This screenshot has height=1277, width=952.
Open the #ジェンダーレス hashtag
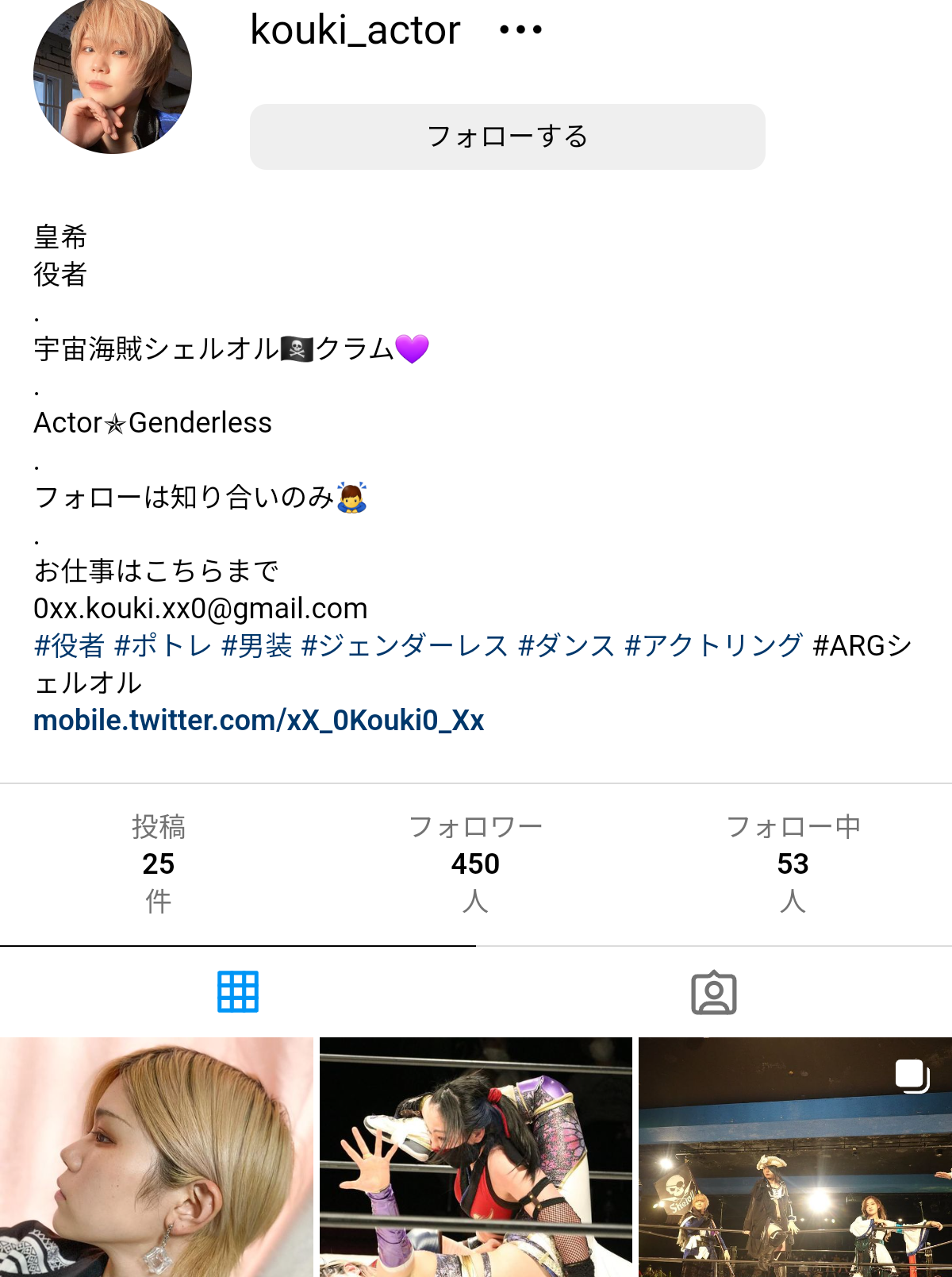(x=405, y=646)
